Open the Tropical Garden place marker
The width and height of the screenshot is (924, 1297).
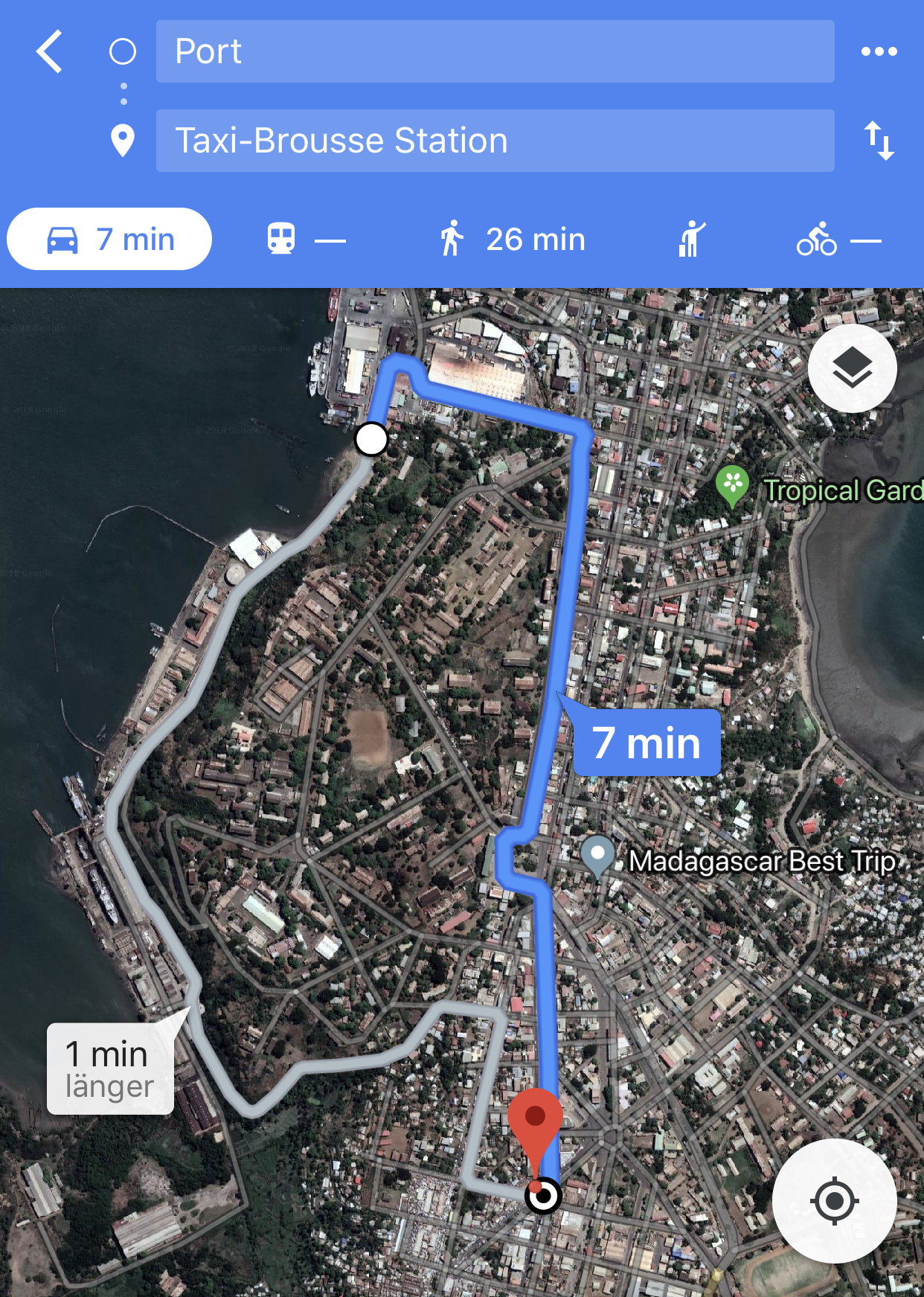click(x=732, y=484)
